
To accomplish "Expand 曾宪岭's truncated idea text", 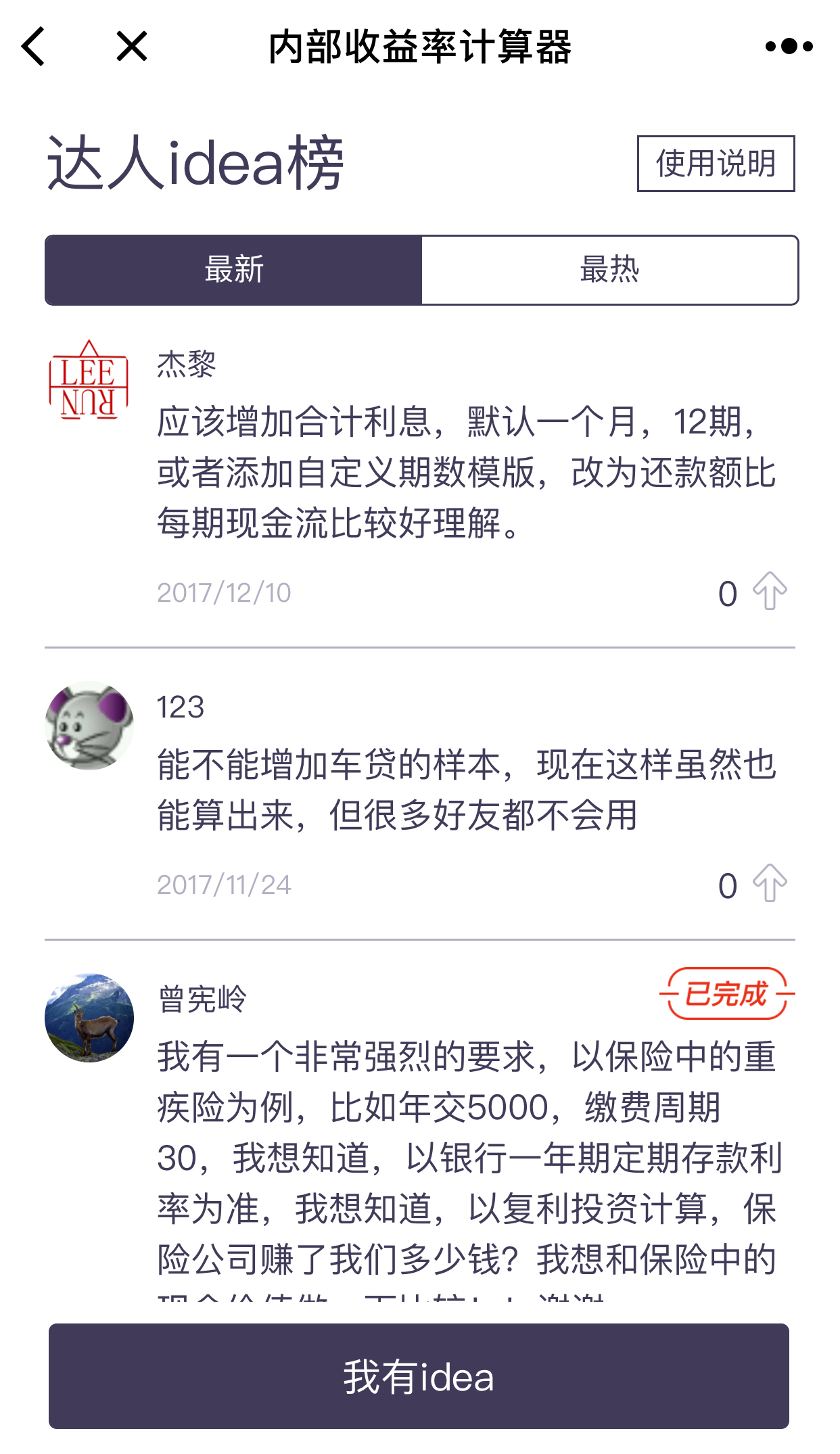I will [x=467, y=1150].
